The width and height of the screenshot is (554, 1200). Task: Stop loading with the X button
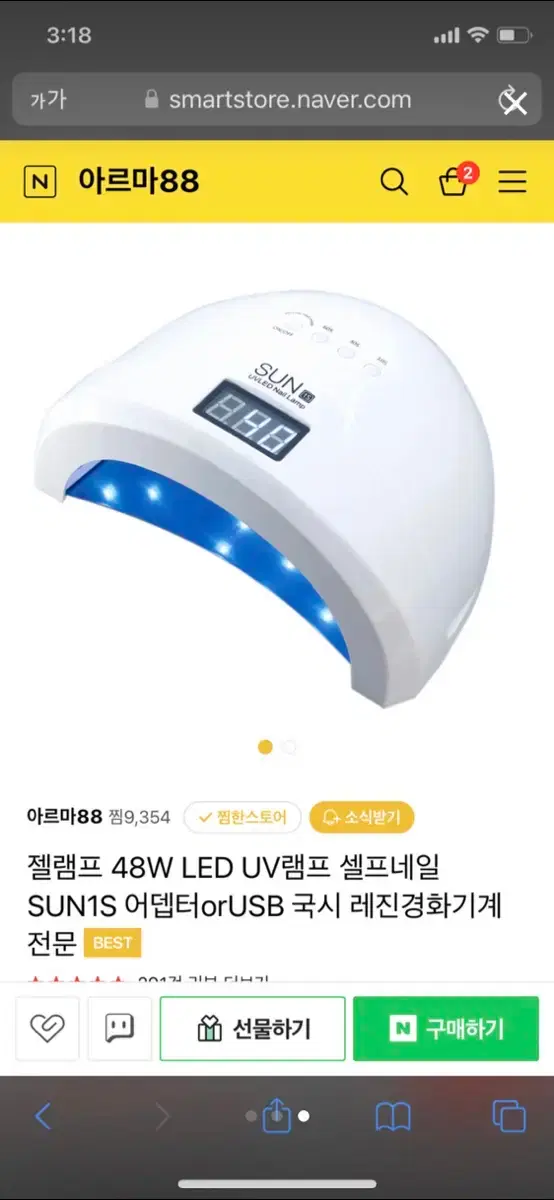(513, 101)
